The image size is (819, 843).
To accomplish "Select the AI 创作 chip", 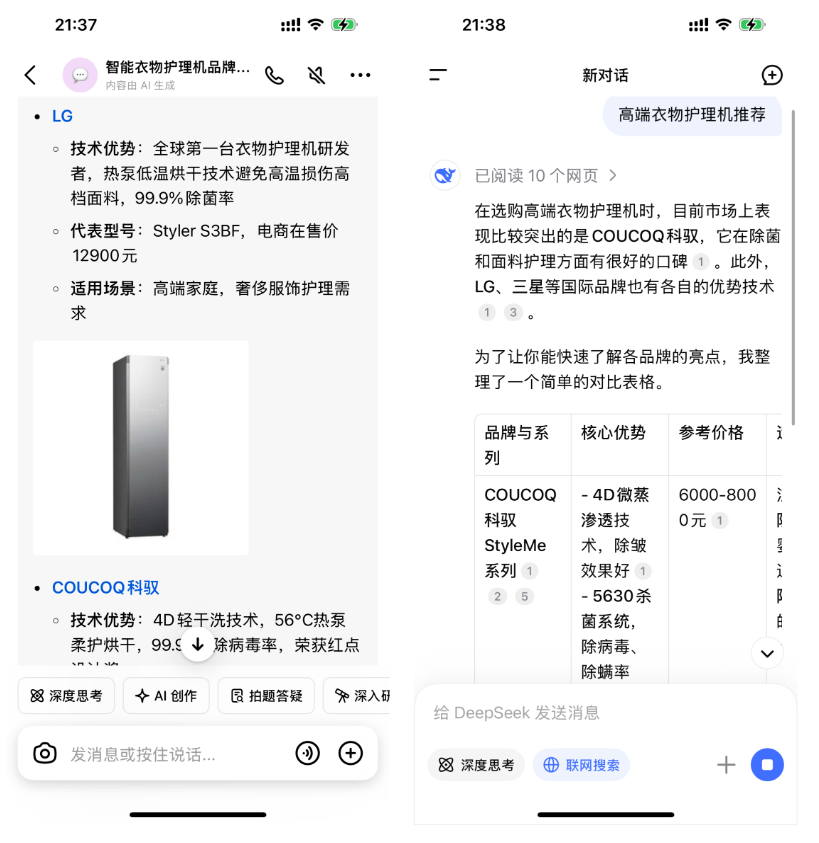I will [166, 696].
